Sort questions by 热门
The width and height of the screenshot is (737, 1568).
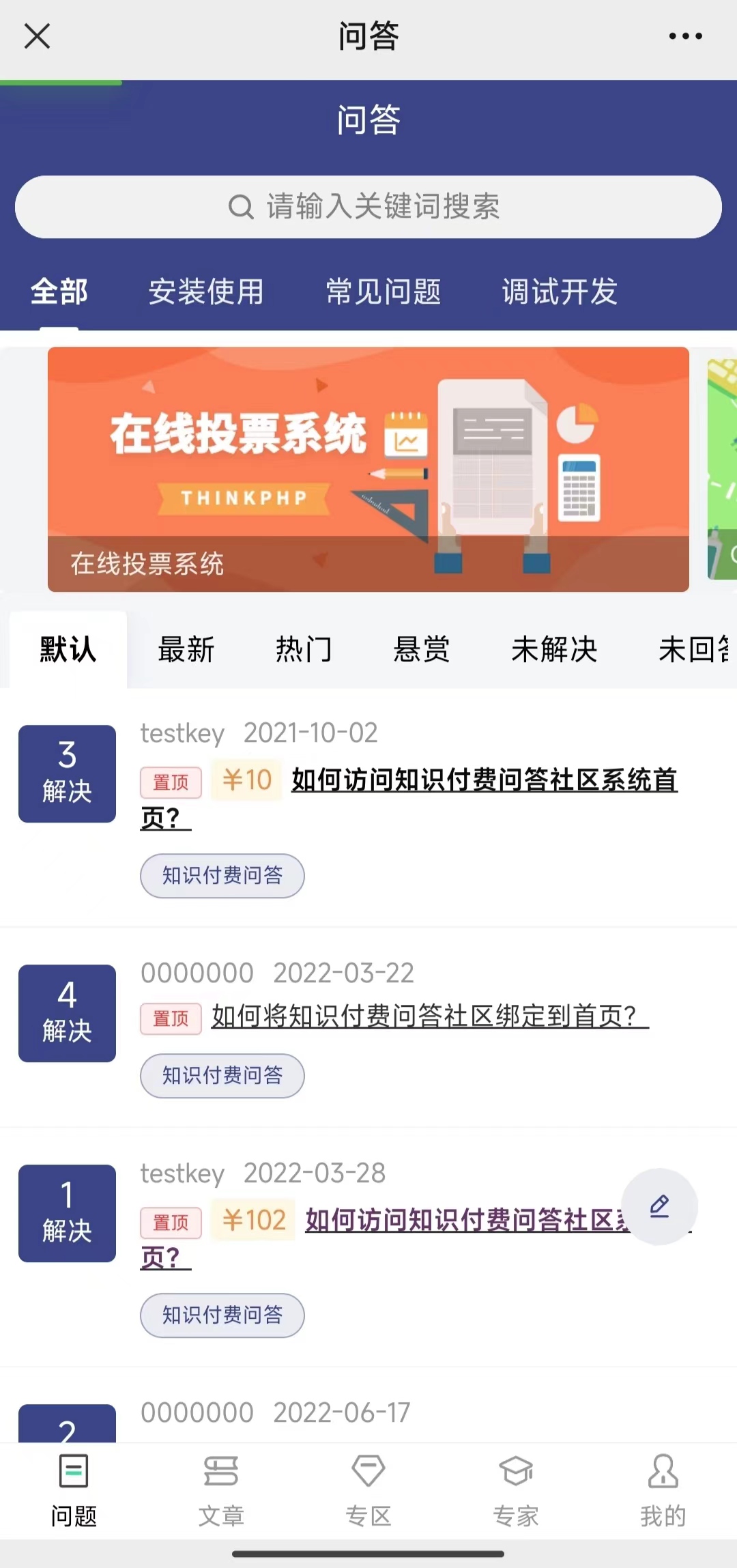(304, 649)
